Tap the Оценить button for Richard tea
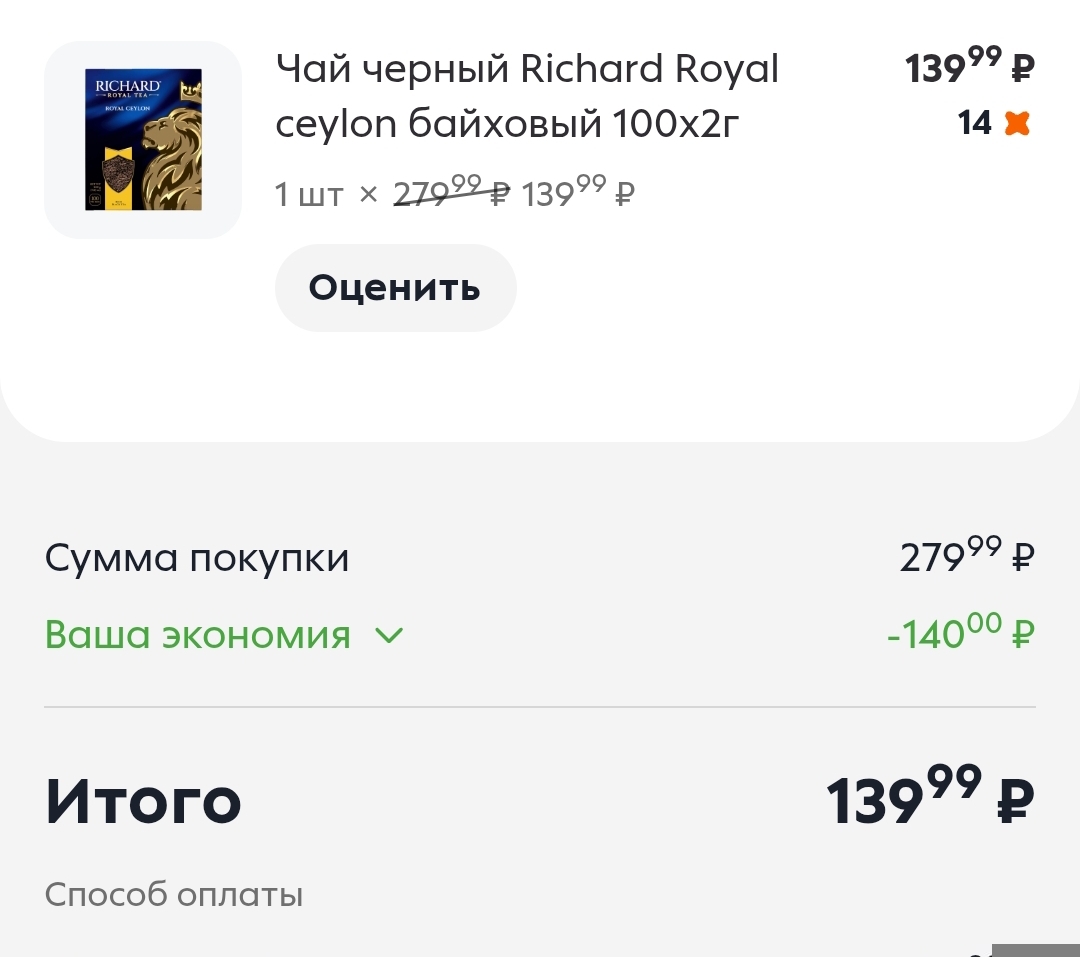 (x=395, y=288)
